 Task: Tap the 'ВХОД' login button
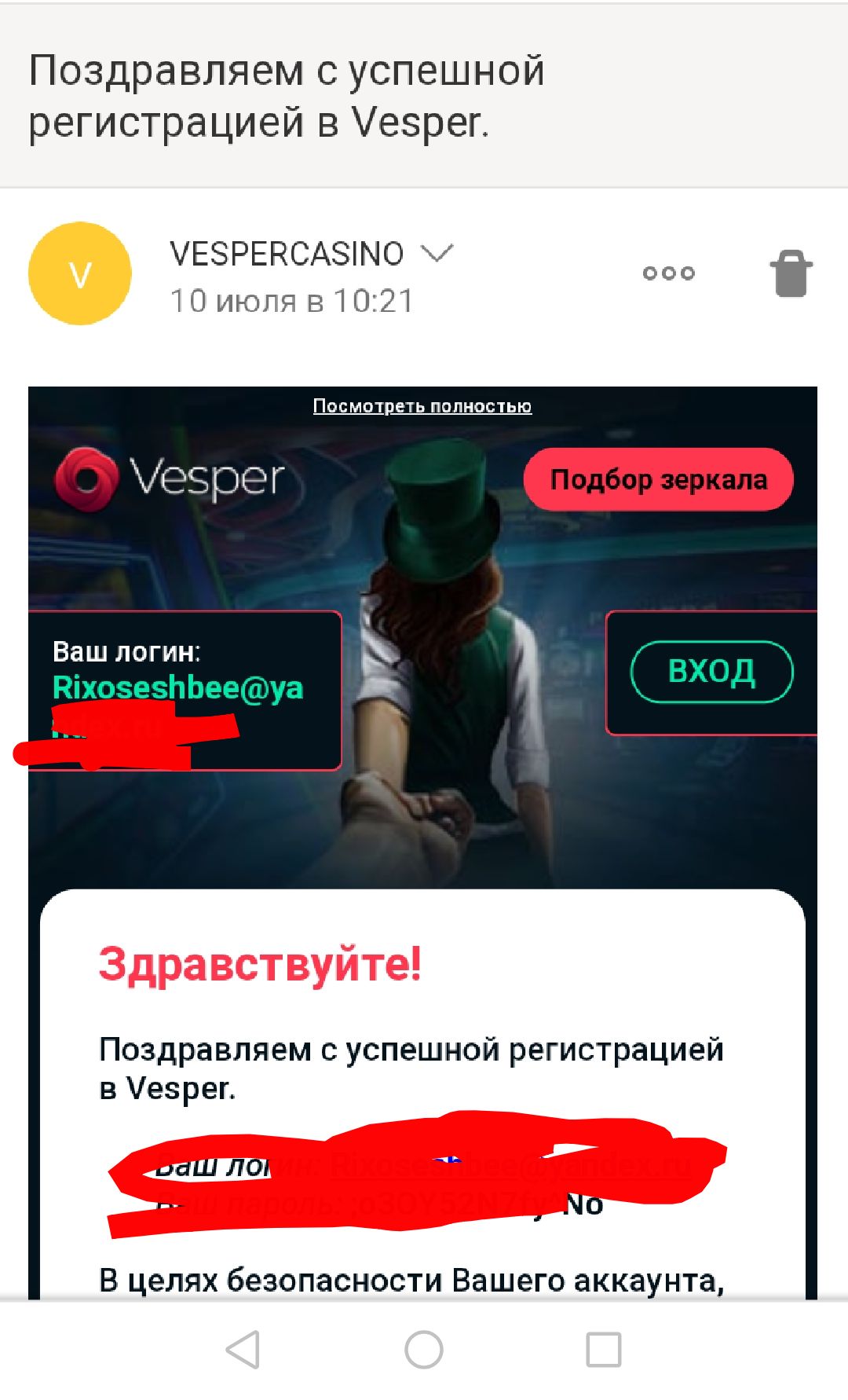[711, 672]
